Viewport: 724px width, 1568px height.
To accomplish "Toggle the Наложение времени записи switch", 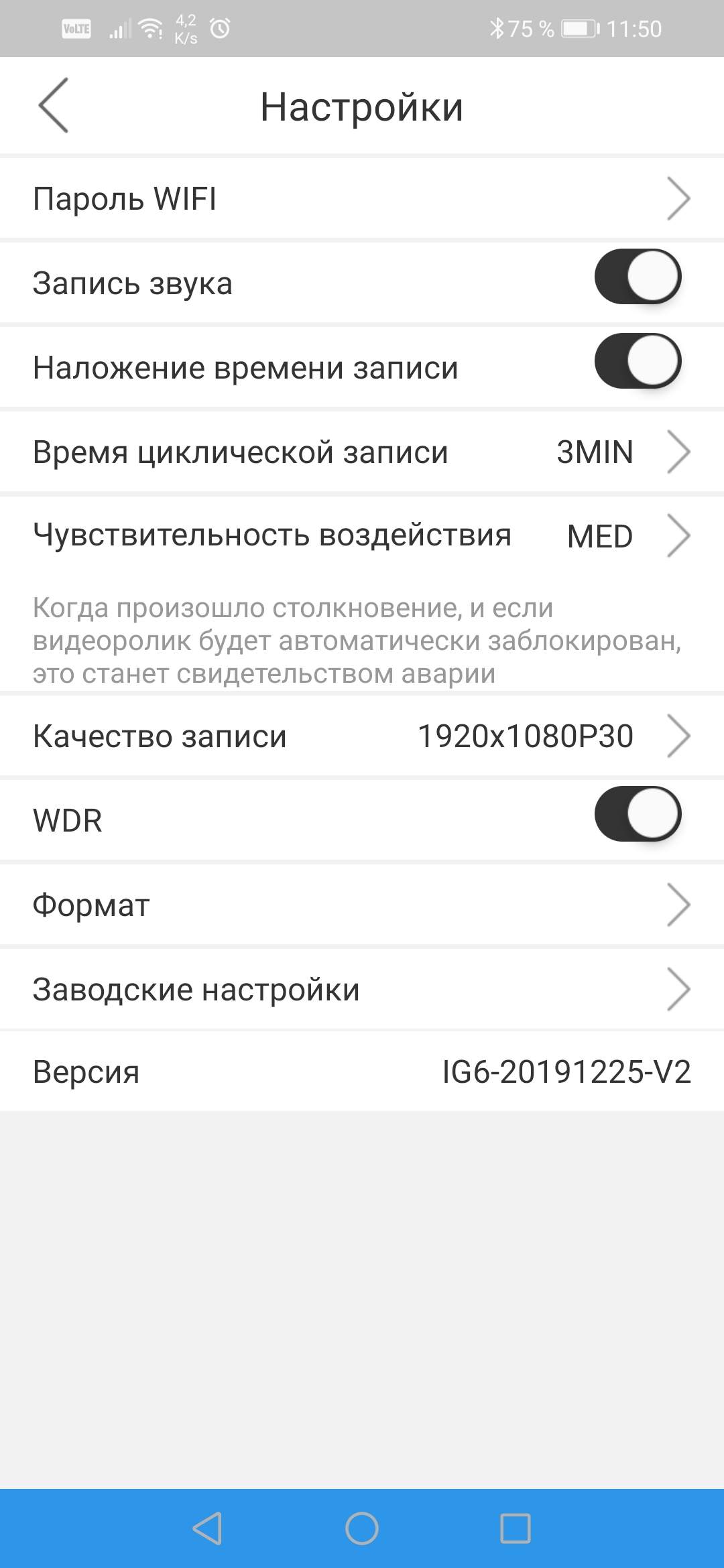I will pyautogui.click(x=638, y=361).
